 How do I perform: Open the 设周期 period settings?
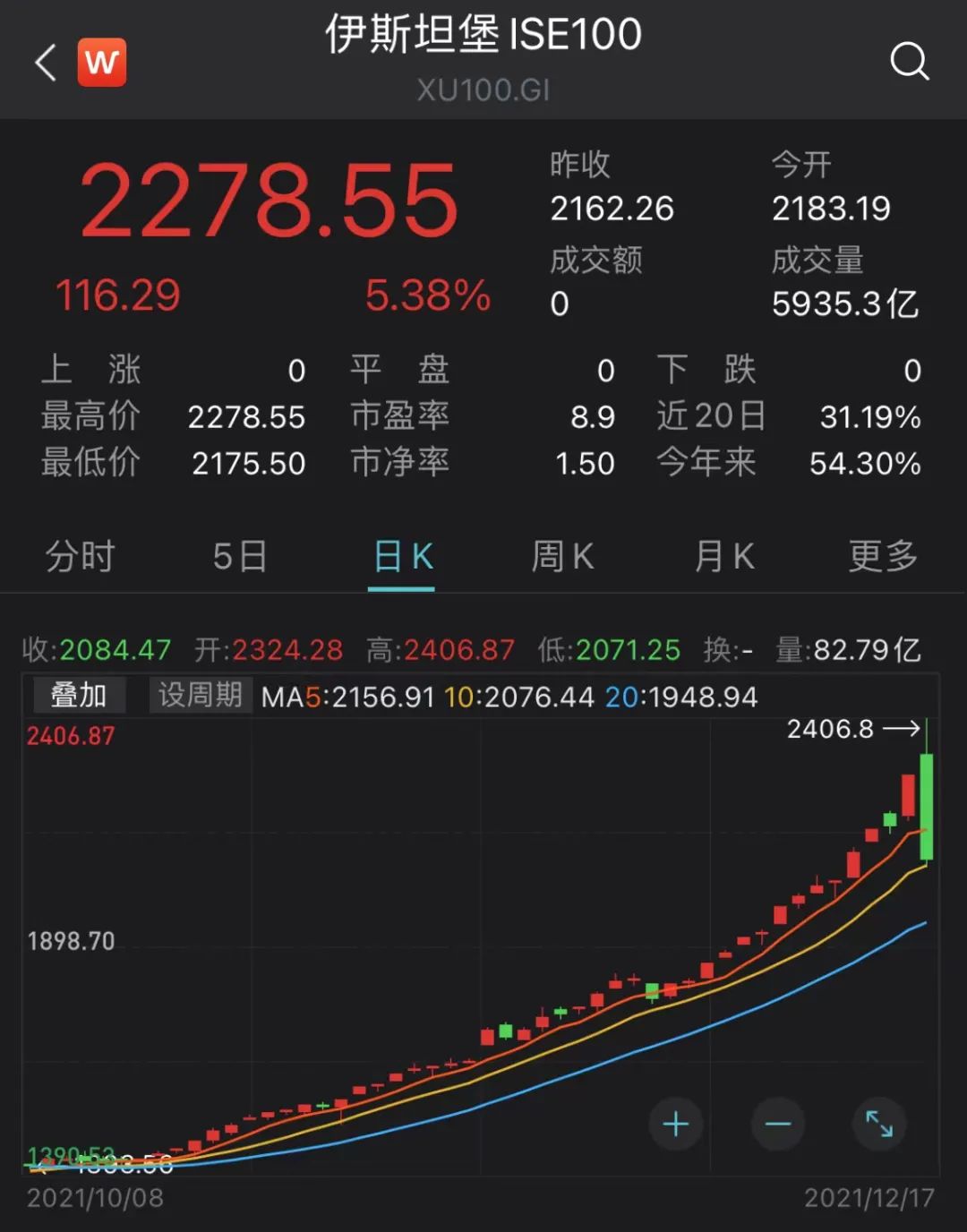(x=199, y=694)
